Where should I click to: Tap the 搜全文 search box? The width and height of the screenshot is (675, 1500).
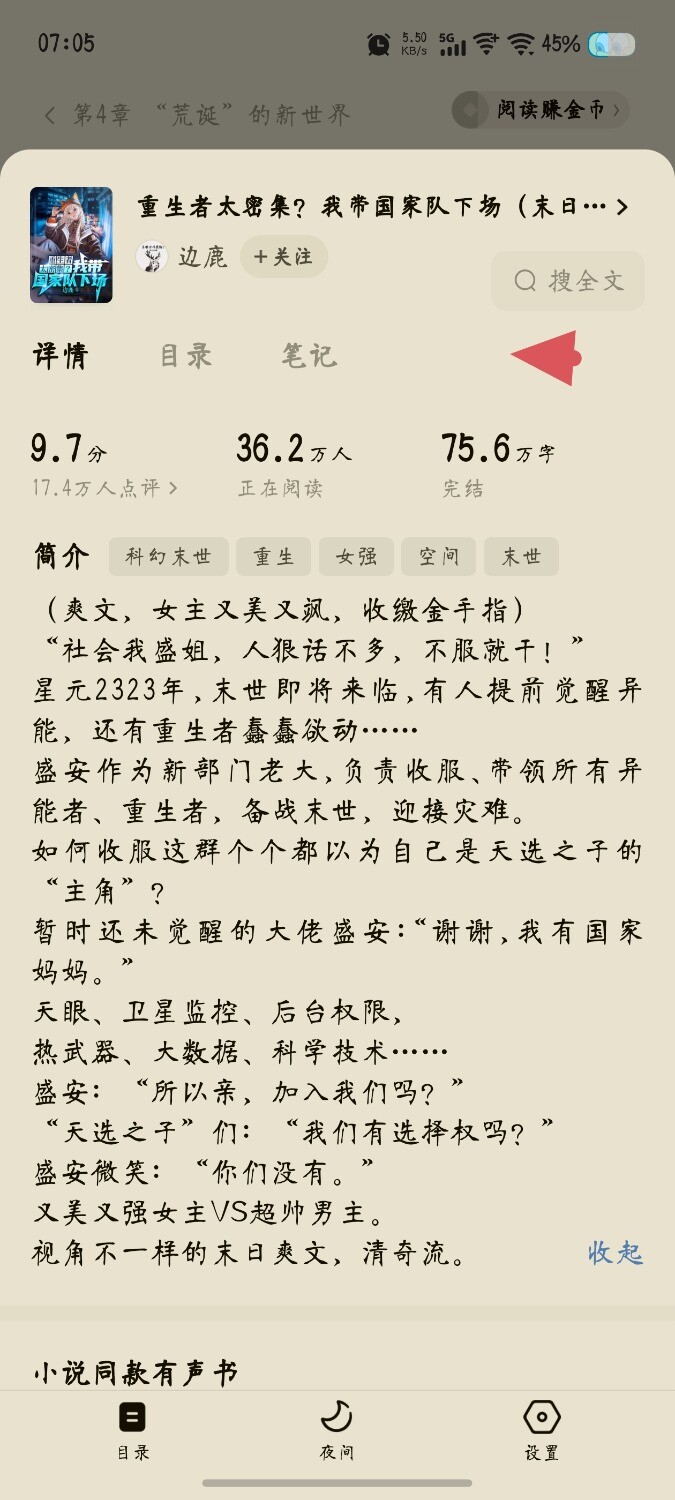pyautogui.click(x=568, y=281)
